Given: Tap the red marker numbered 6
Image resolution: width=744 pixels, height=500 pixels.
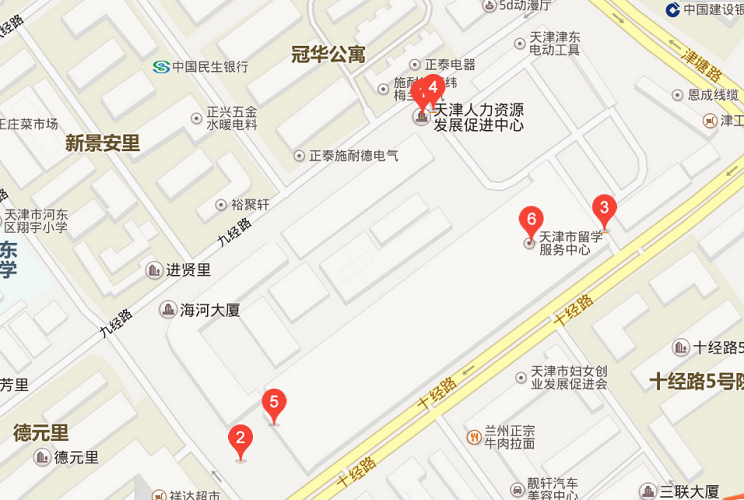Looking at the screenshot, I should [531, 219].
